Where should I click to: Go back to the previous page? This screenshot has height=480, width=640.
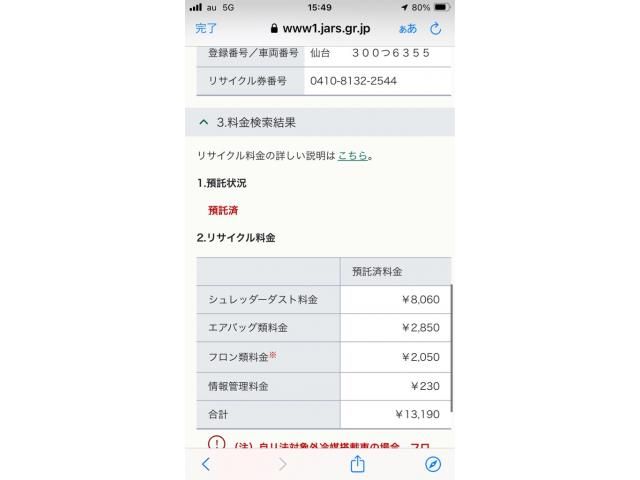206,464
